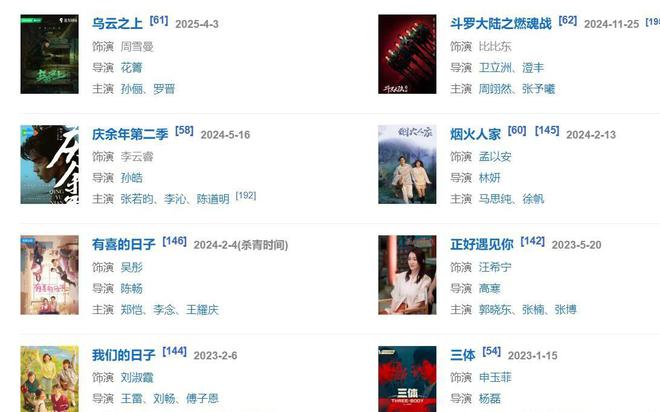660x412 pixels.
Task: Open the 烟火人家 title link
Action: (476, 134)
